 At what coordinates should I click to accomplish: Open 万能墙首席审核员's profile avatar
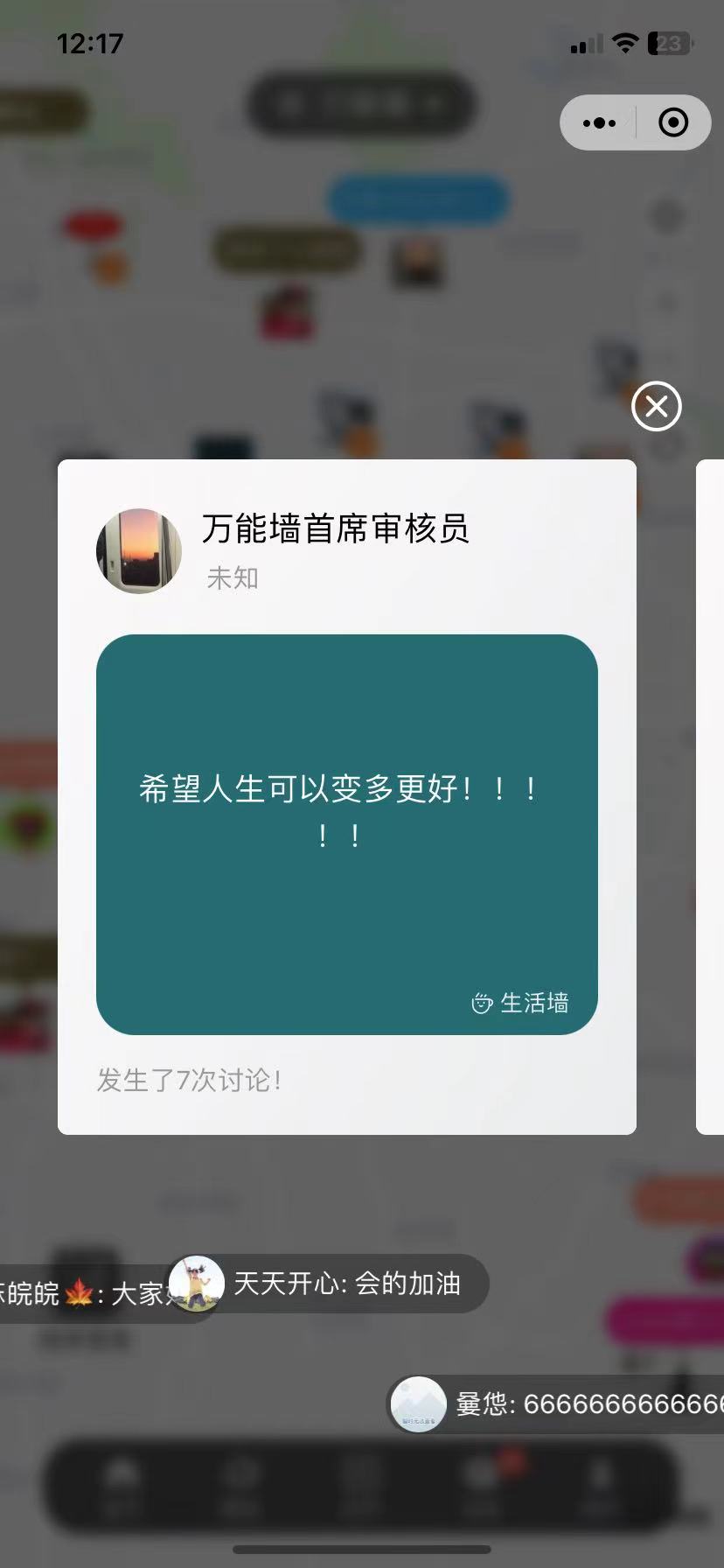(139, 551)
